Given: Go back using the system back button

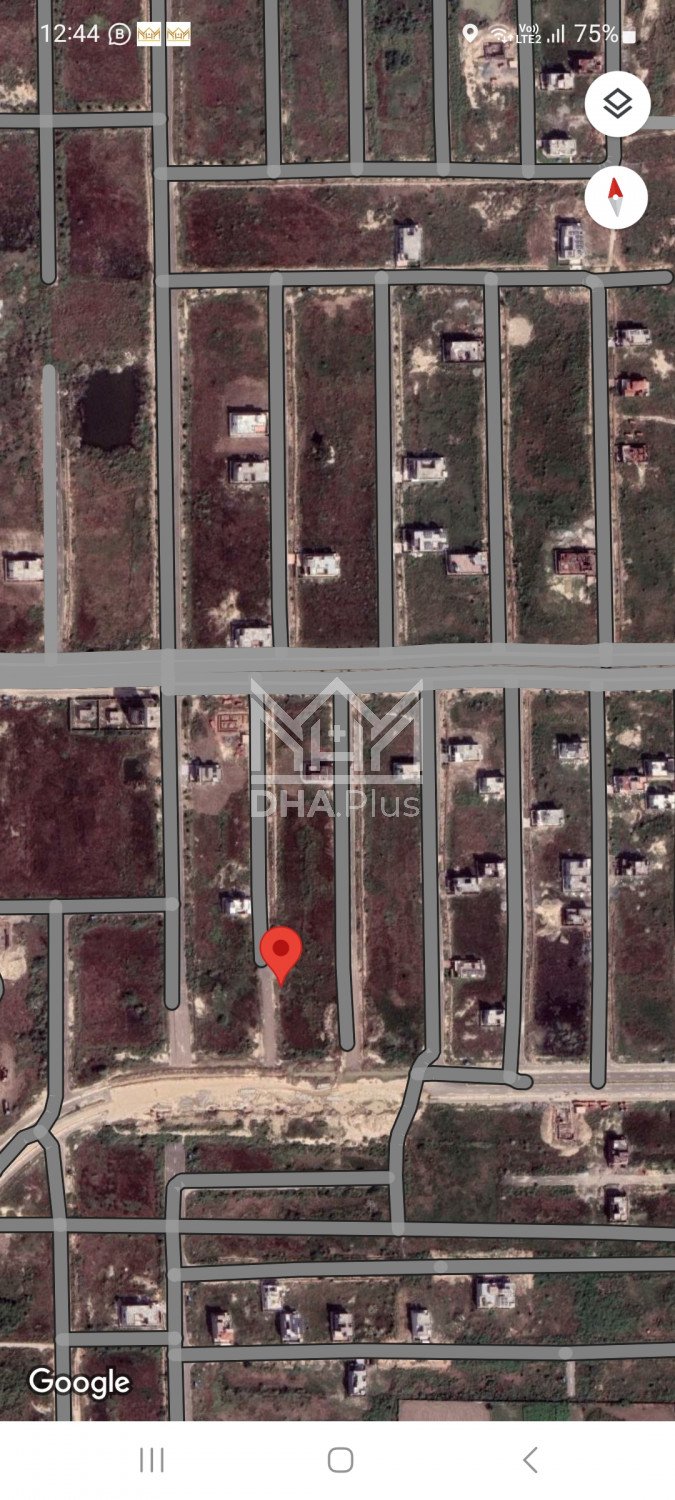Looking at the screenshot, I should 530,1460.
